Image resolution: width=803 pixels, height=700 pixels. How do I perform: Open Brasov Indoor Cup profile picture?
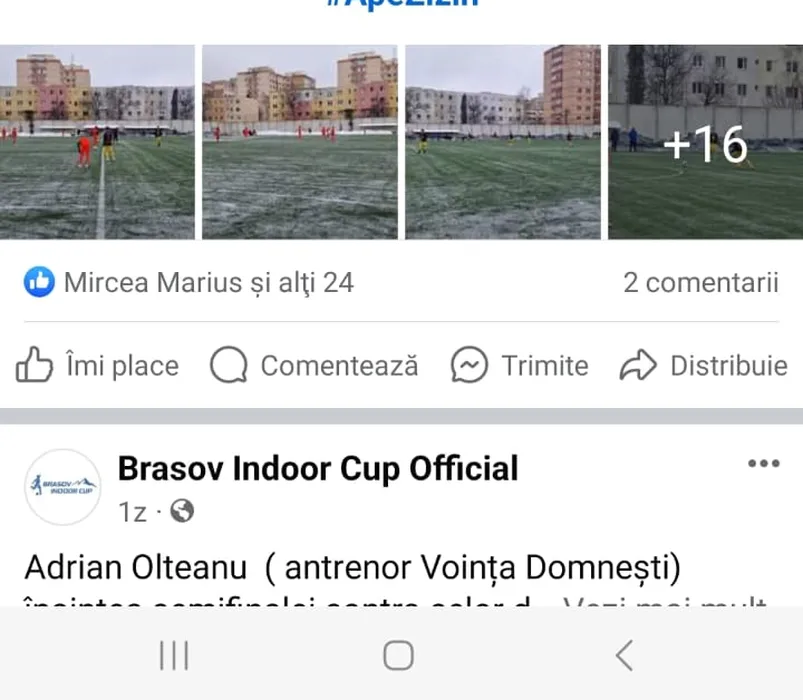click(x=63, y=487)
